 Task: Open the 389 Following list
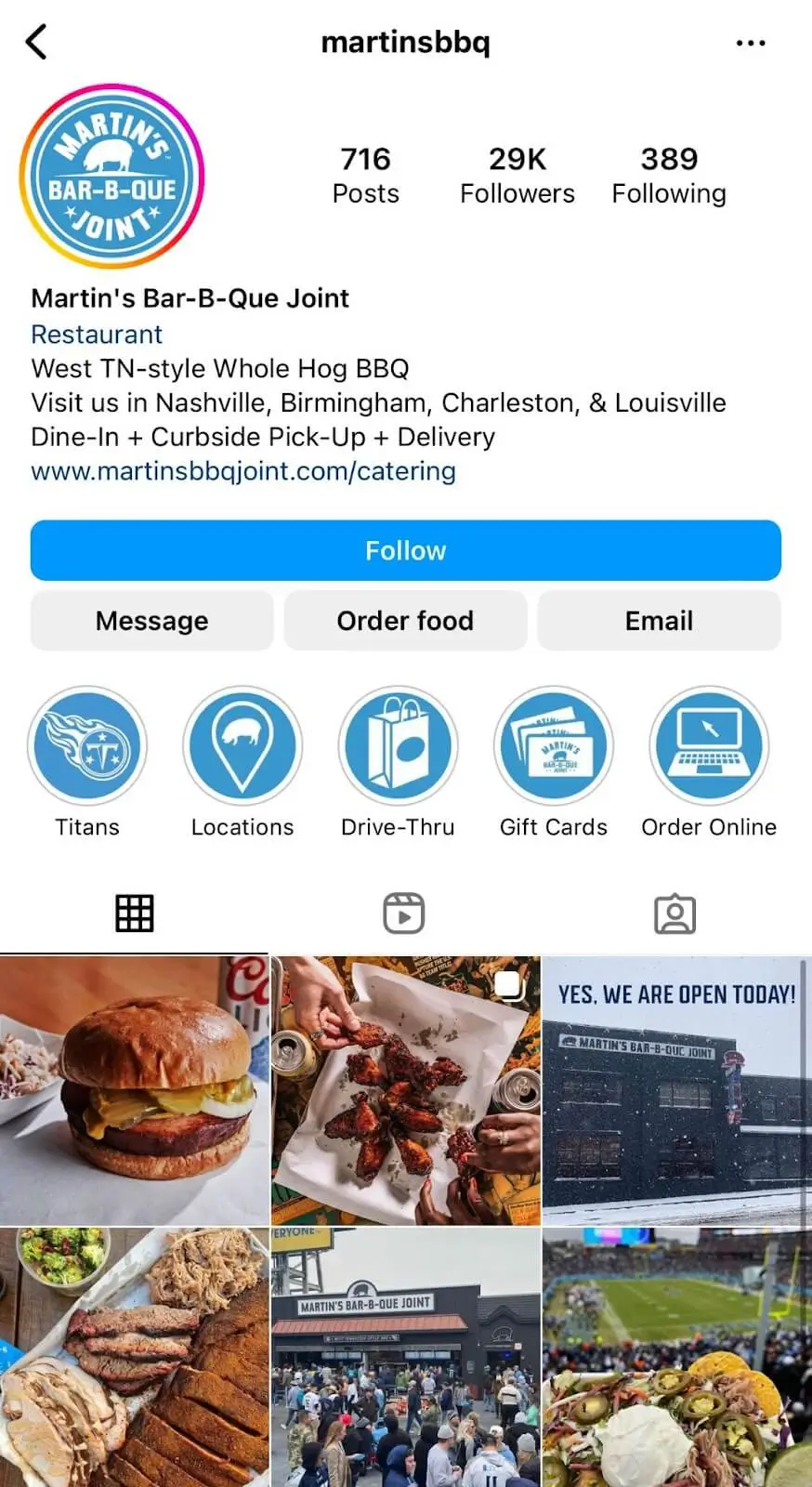pyautogui.click(x=668, y=175)
